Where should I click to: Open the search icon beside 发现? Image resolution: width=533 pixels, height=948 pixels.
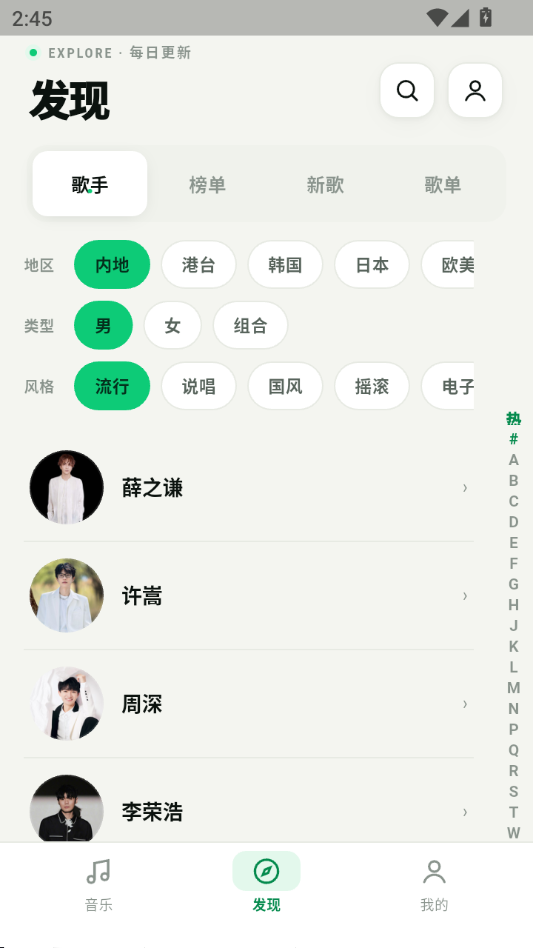tap(407, 91)
